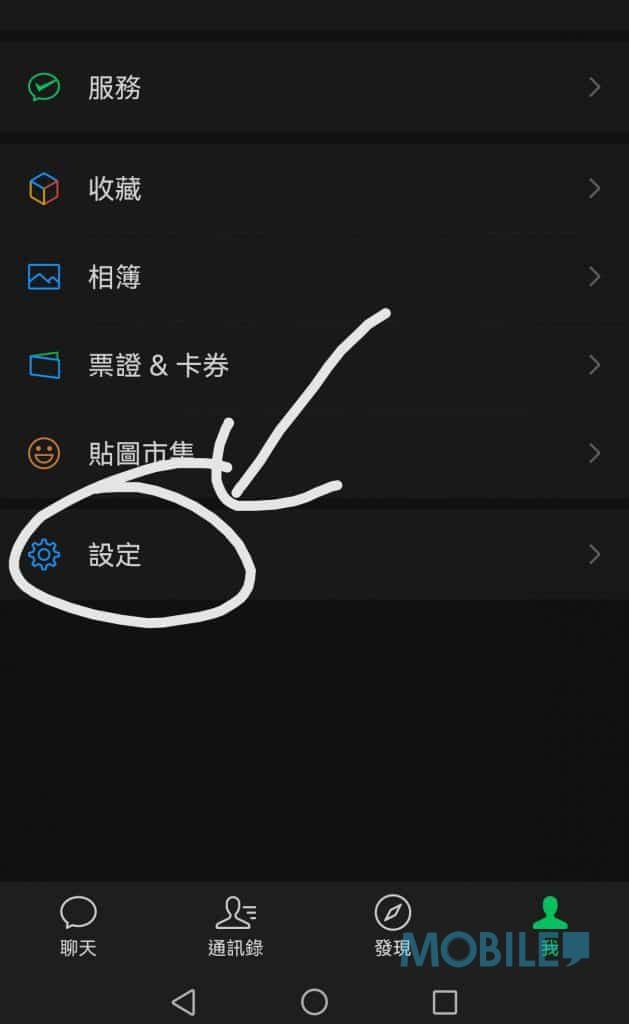Switch to the 通訊錄 tab
This screenshot has height=1024, width=629.
pos(235,926)
